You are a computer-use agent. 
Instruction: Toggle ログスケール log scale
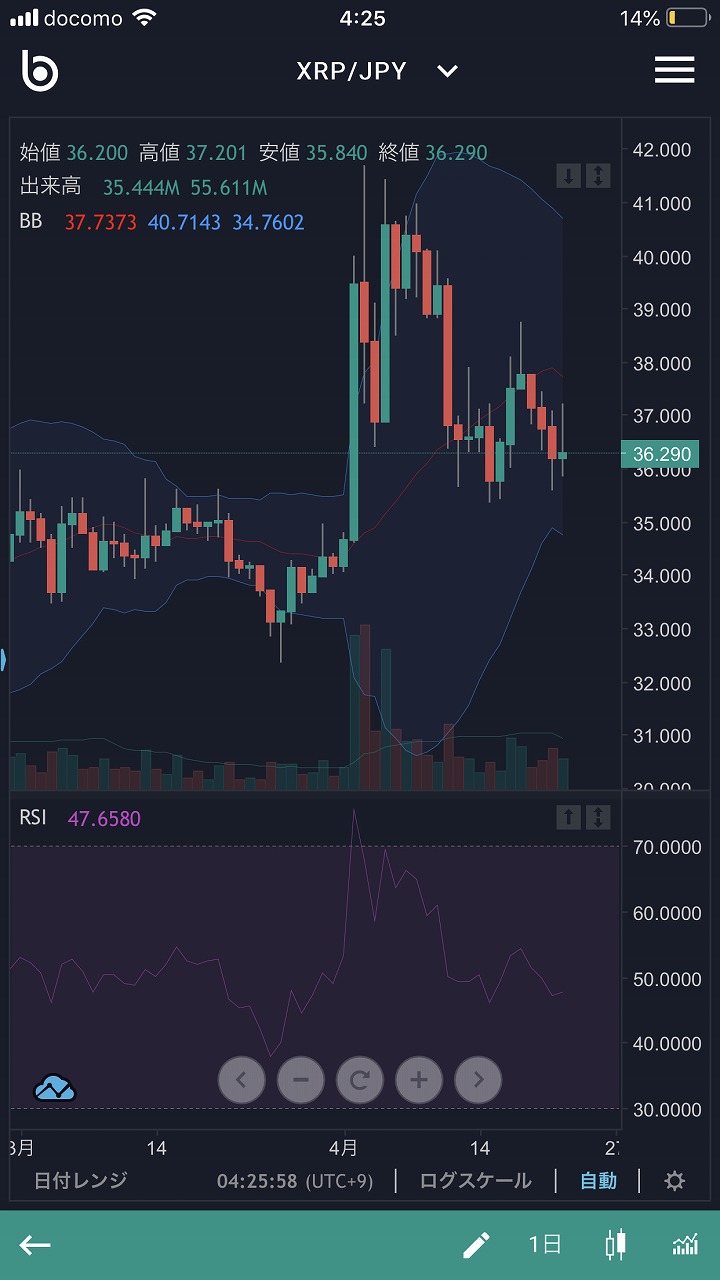pyautogui.click(x=475, y=1180)
